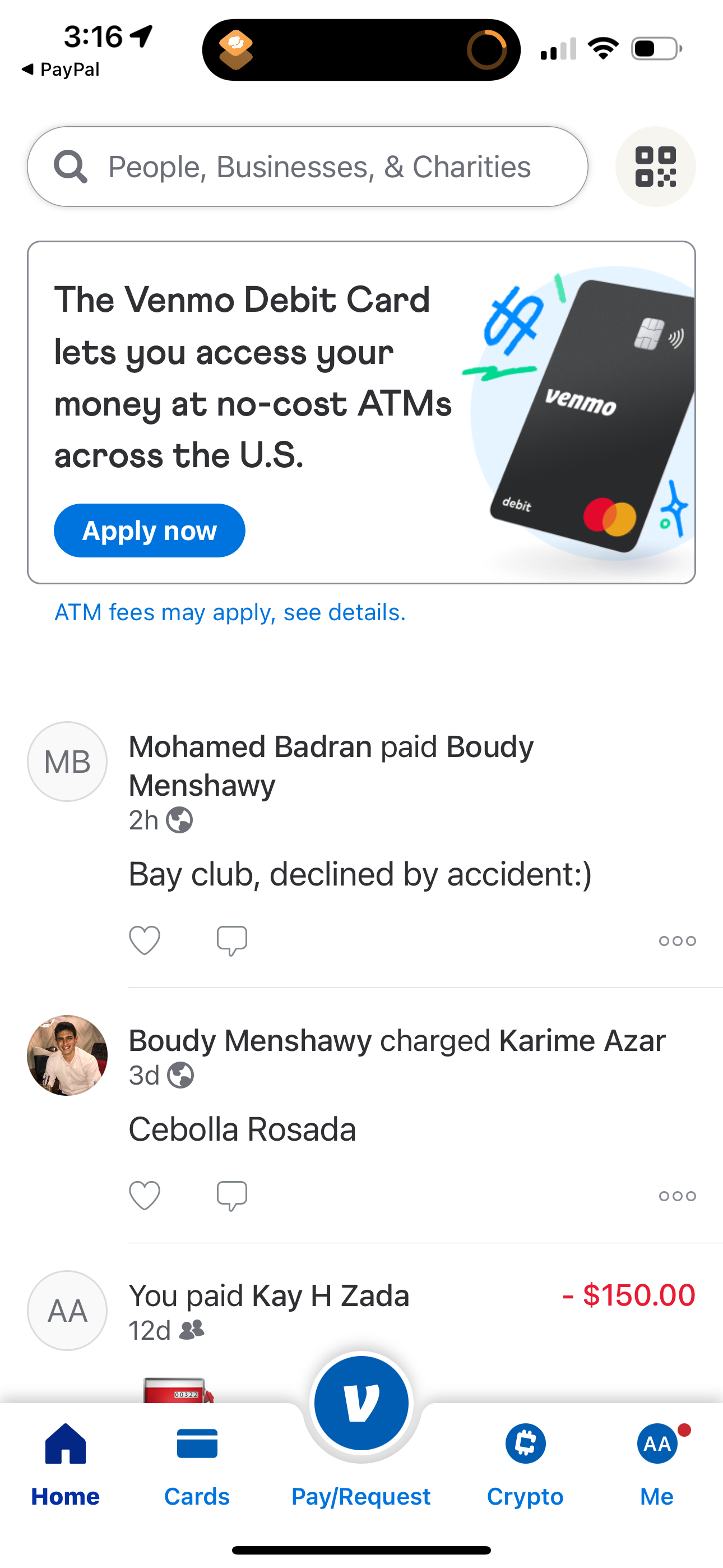Like the Cebolla Rosada charge
Viewport: 723px width, 1568px height.
pyautogui.click(x=143, y=1195)
